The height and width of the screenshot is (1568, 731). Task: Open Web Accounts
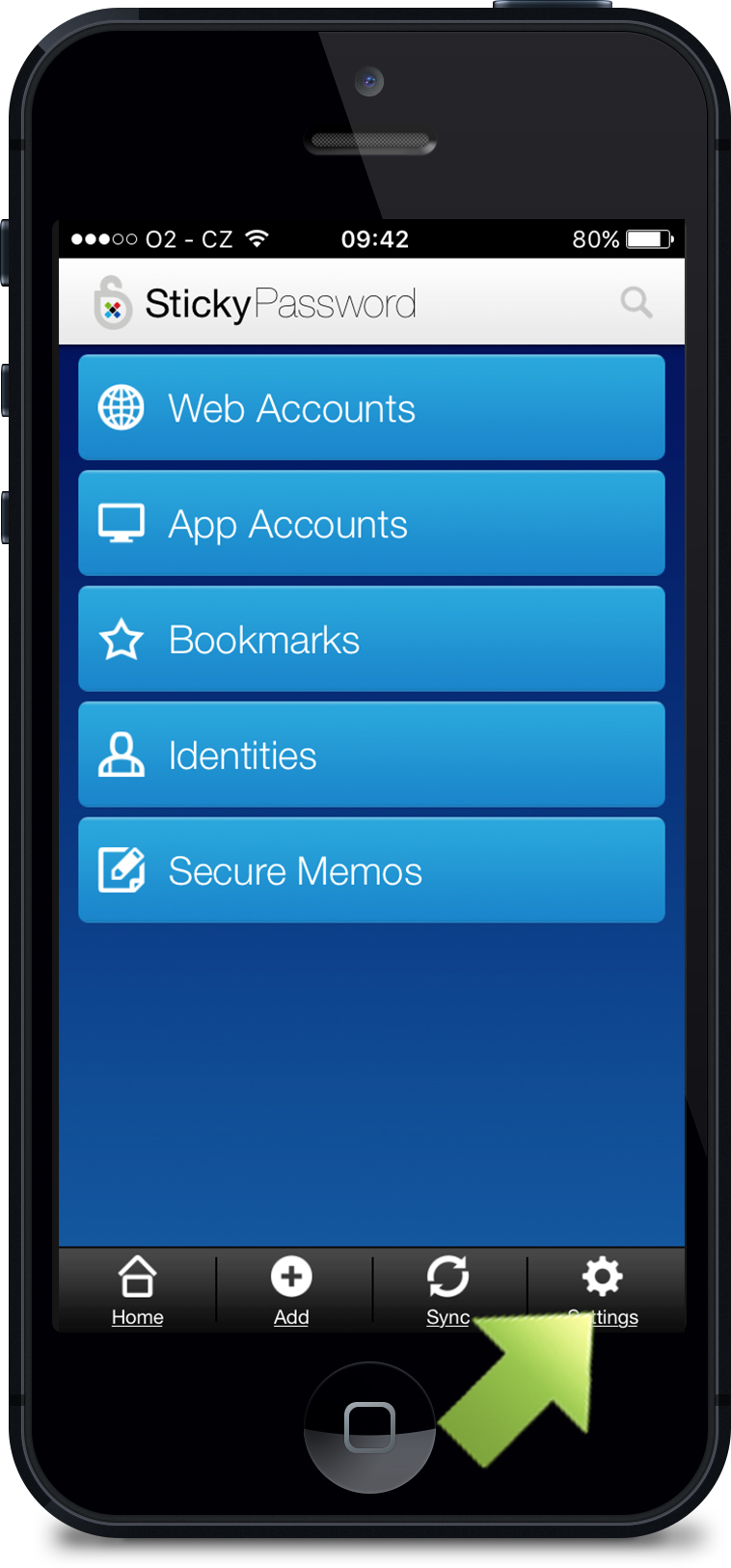coord(371,407)
